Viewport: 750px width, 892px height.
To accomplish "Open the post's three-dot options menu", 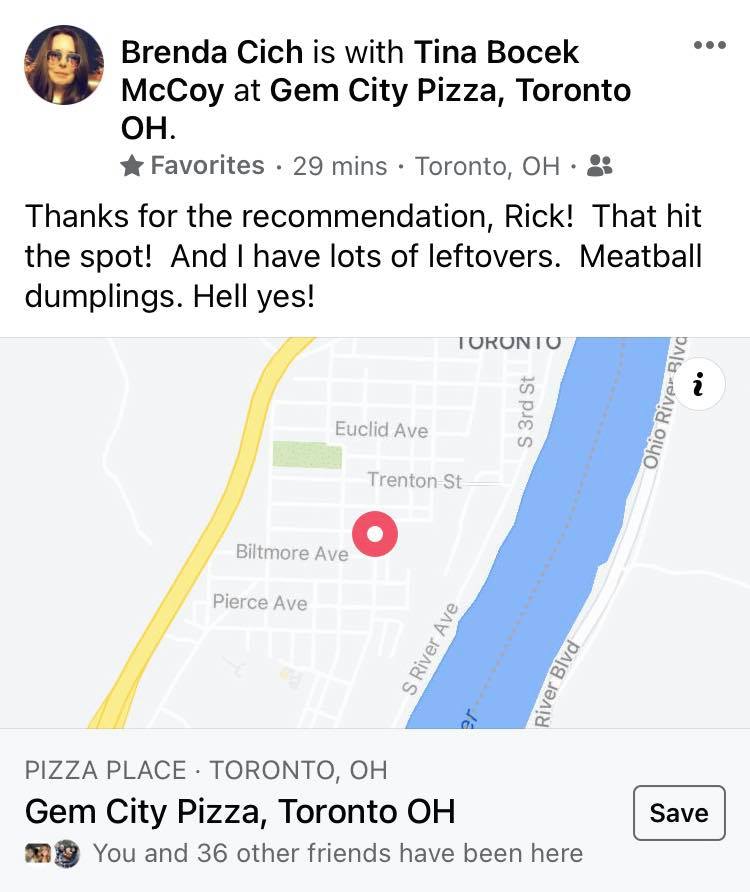I will [x=709, y=45].
